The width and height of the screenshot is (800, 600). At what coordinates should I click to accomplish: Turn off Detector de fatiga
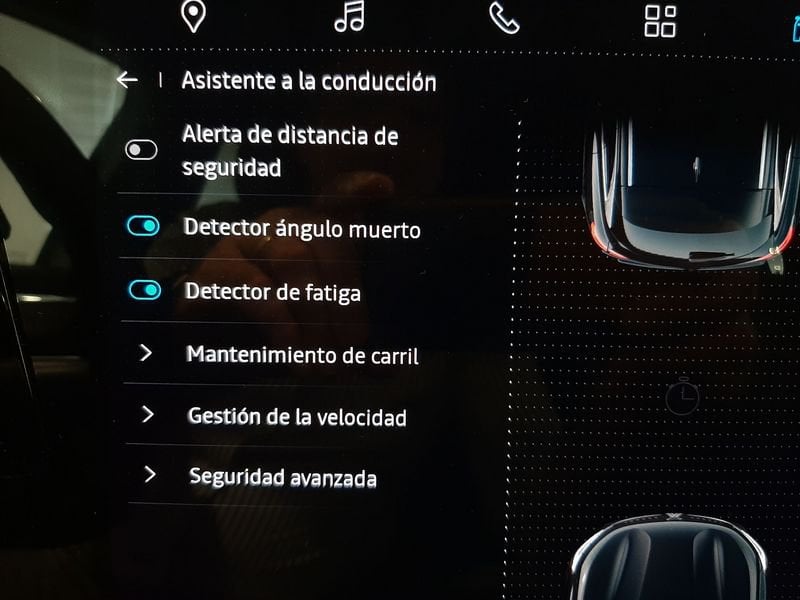click(x=145, y=290)
